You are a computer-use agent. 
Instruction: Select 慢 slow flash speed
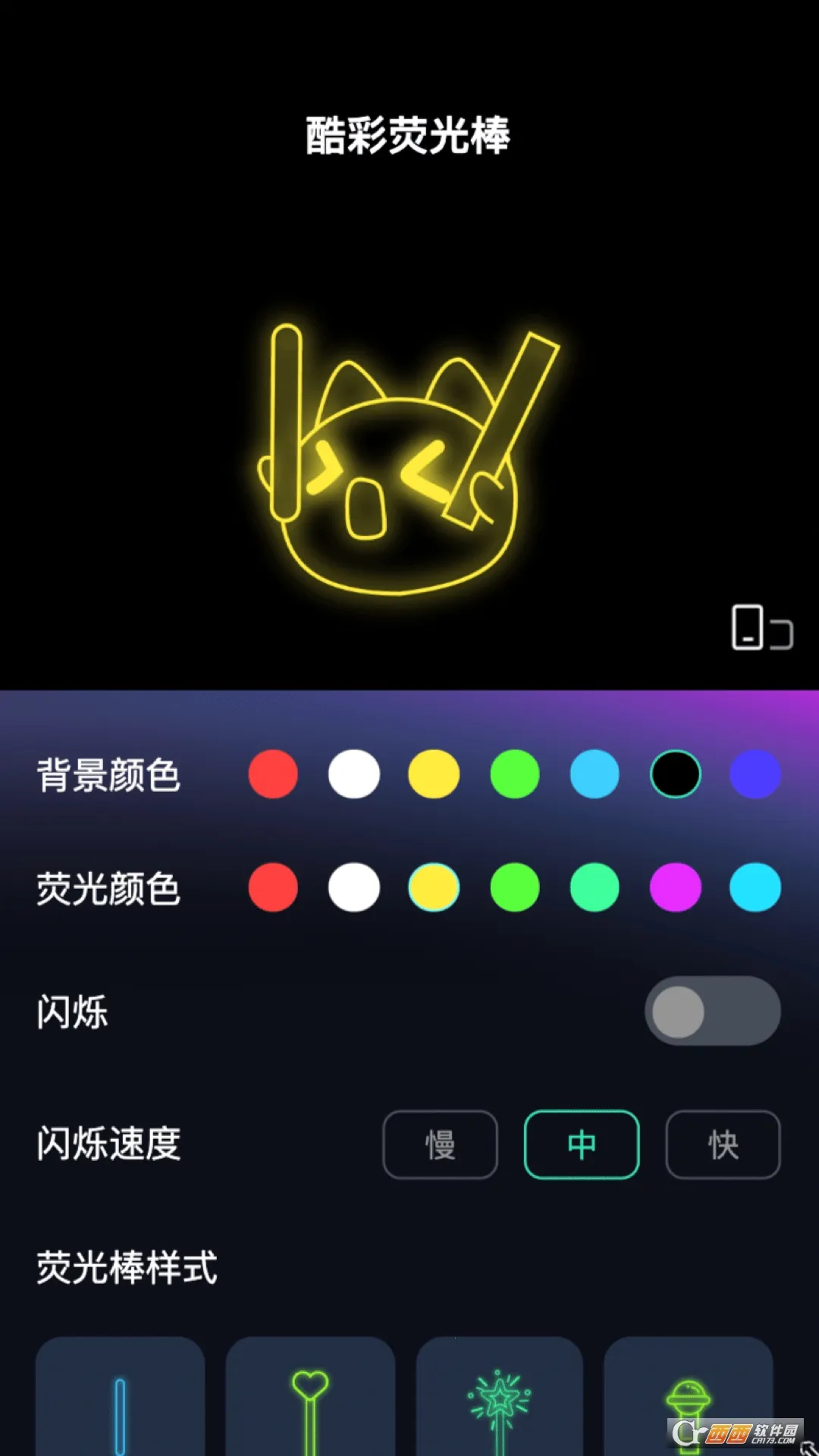click(440, 1145)
